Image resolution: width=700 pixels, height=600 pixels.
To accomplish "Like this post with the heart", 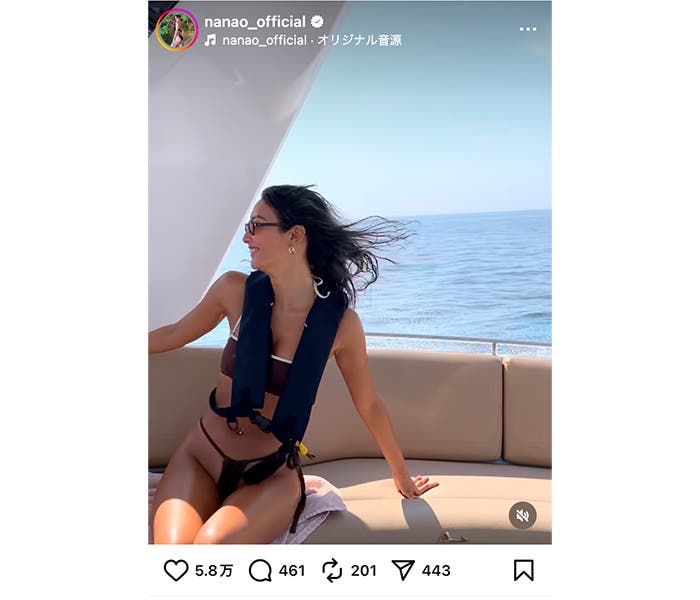I will tap(176, 570).
